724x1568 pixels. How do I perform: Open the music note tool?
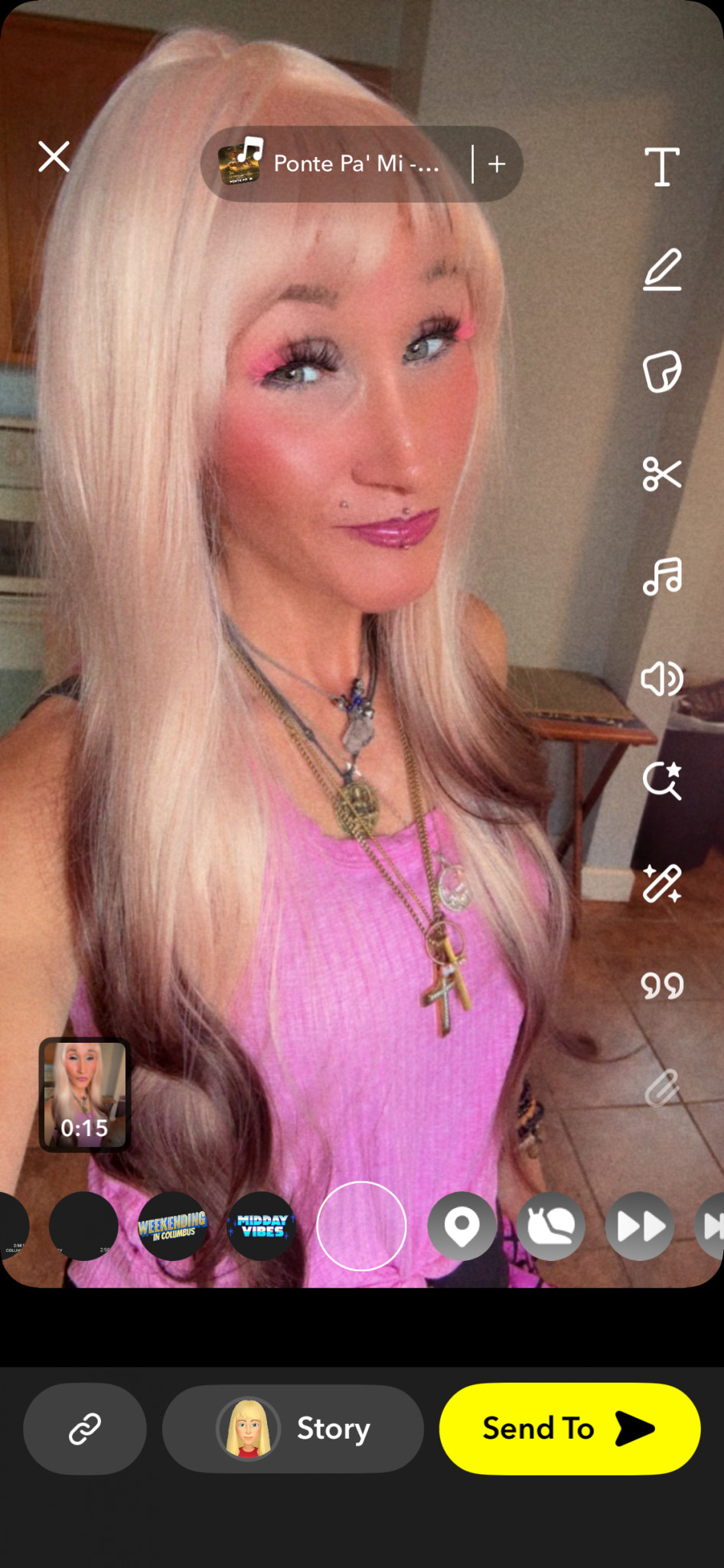pos(662,577)
